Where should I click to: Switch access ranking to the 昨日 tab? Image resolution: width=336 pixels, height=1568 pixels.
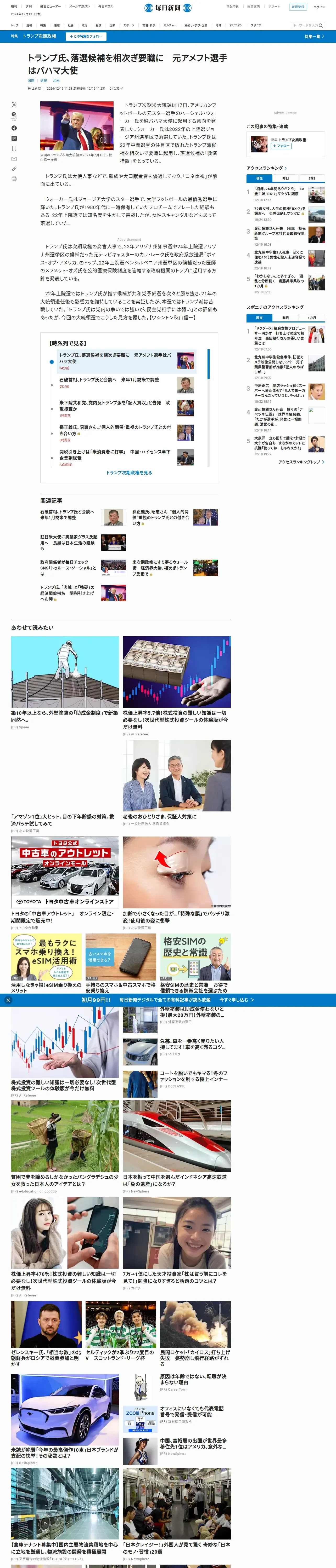(x=285, y=178)
